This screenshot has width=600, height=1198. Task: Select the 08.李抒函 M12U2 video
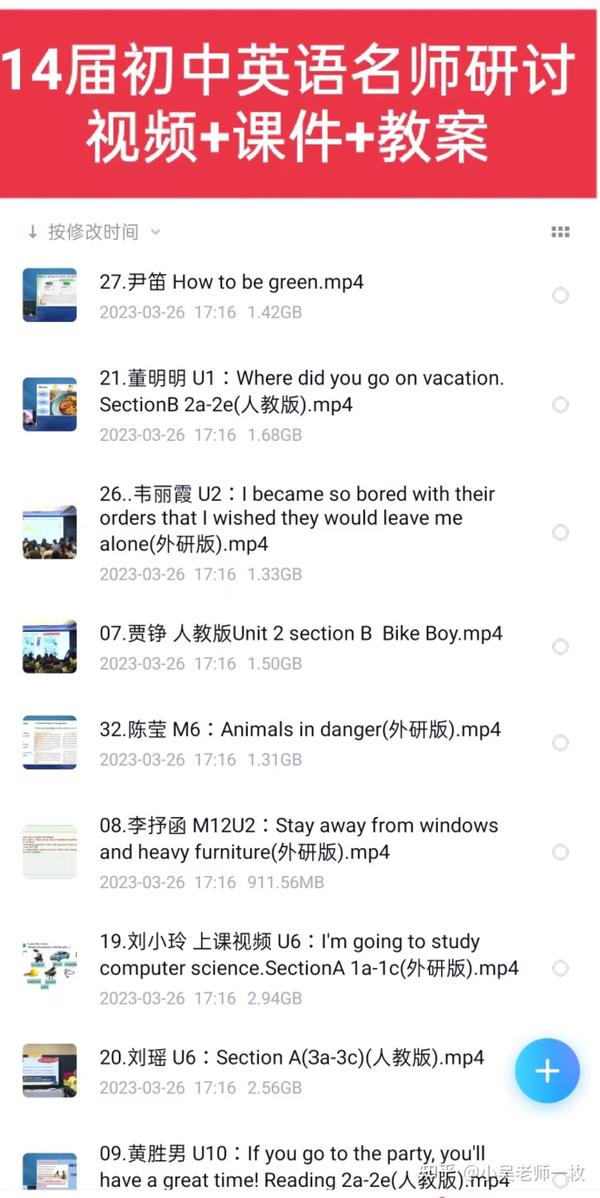[560, 852]
